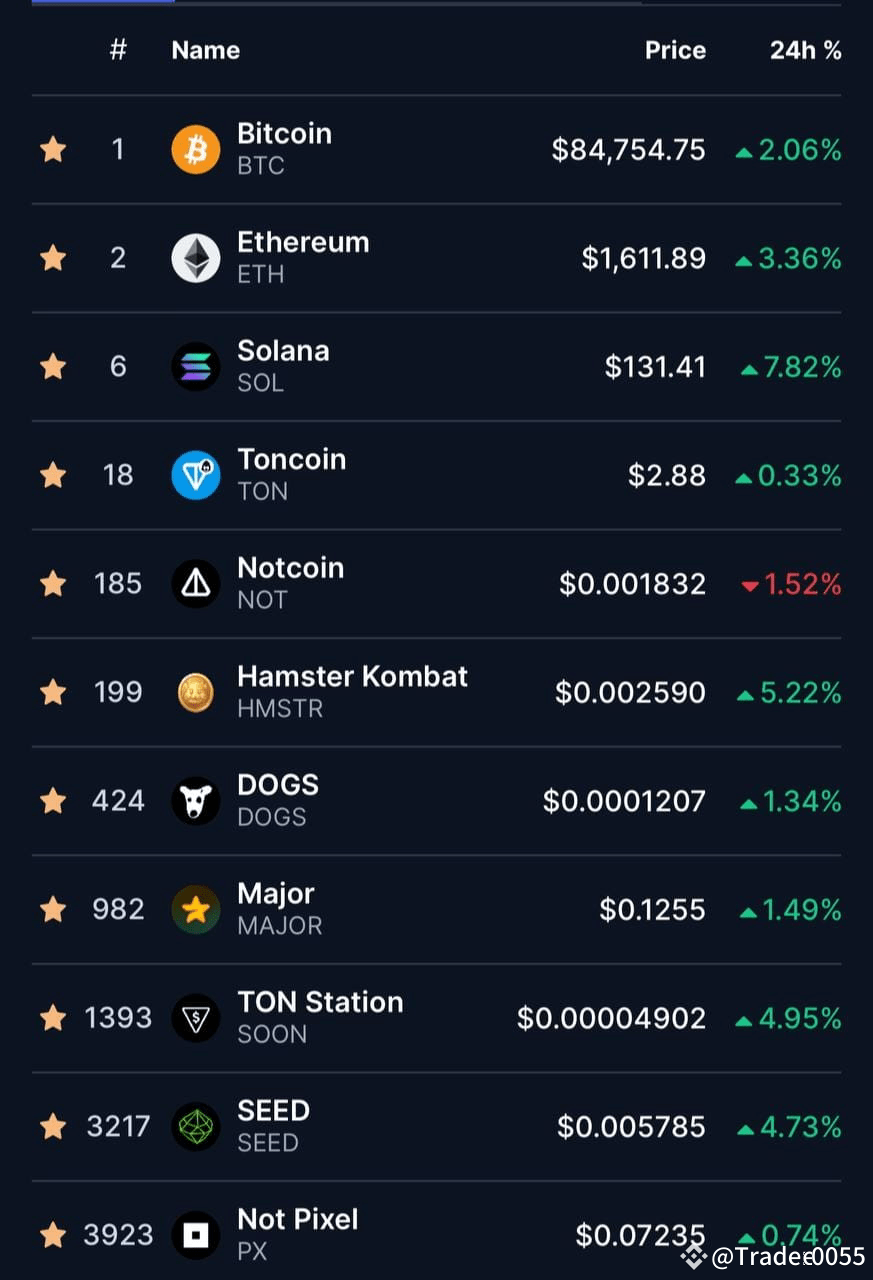Click the DOGS dog-face logo
873x1280 pixels.
[196, 800]
